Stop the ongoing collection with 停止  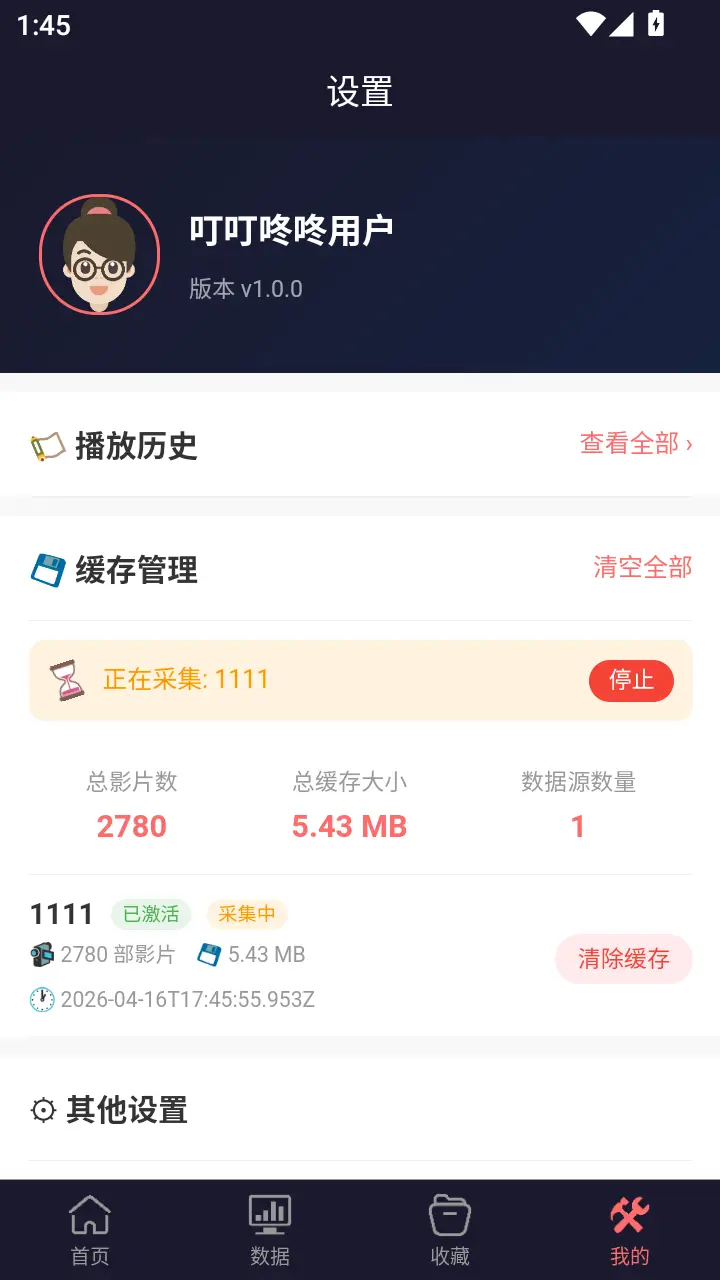click(631, 680)
